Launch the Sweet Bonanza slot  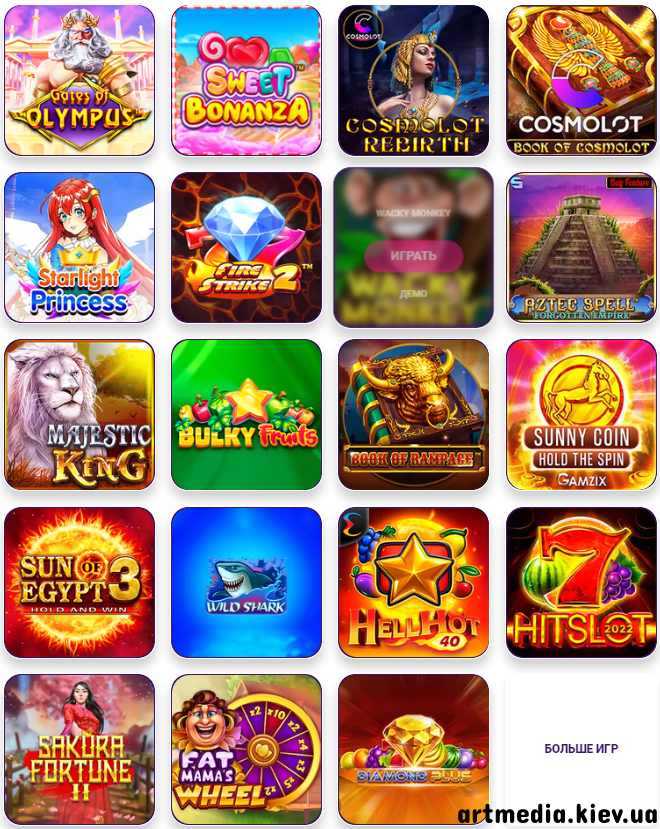tap(246, 80)
